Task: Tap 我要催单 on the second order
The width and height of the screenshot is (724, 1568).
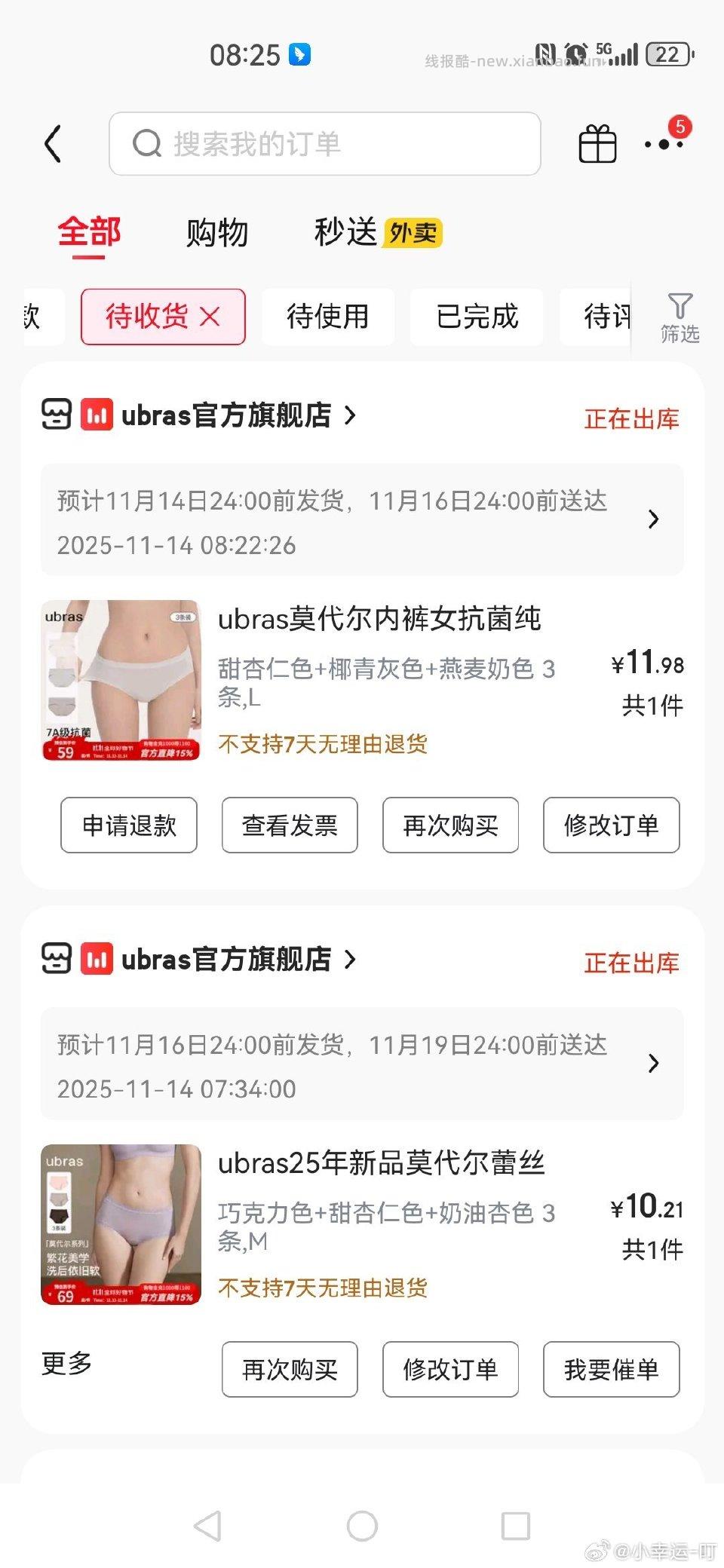Action: coord(611,1370)
